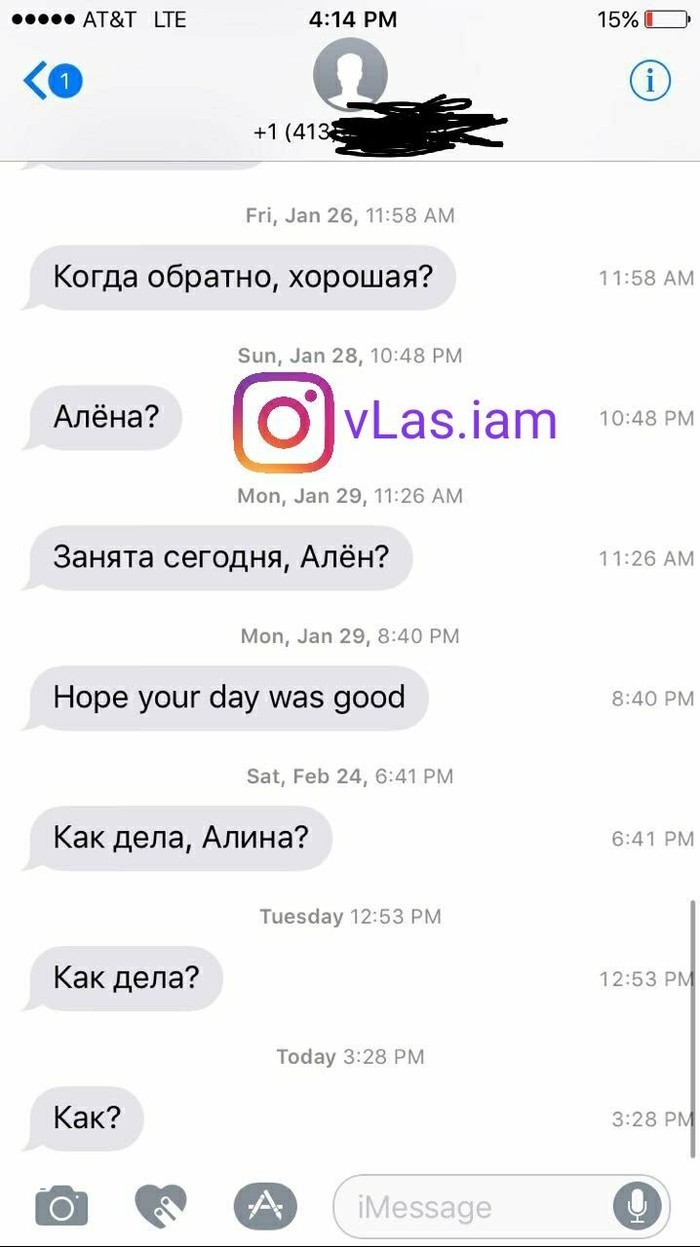The height and width of the screenshot is (1247, 700).
Task: Open the camera to attach a photo
Action: 62,1207
